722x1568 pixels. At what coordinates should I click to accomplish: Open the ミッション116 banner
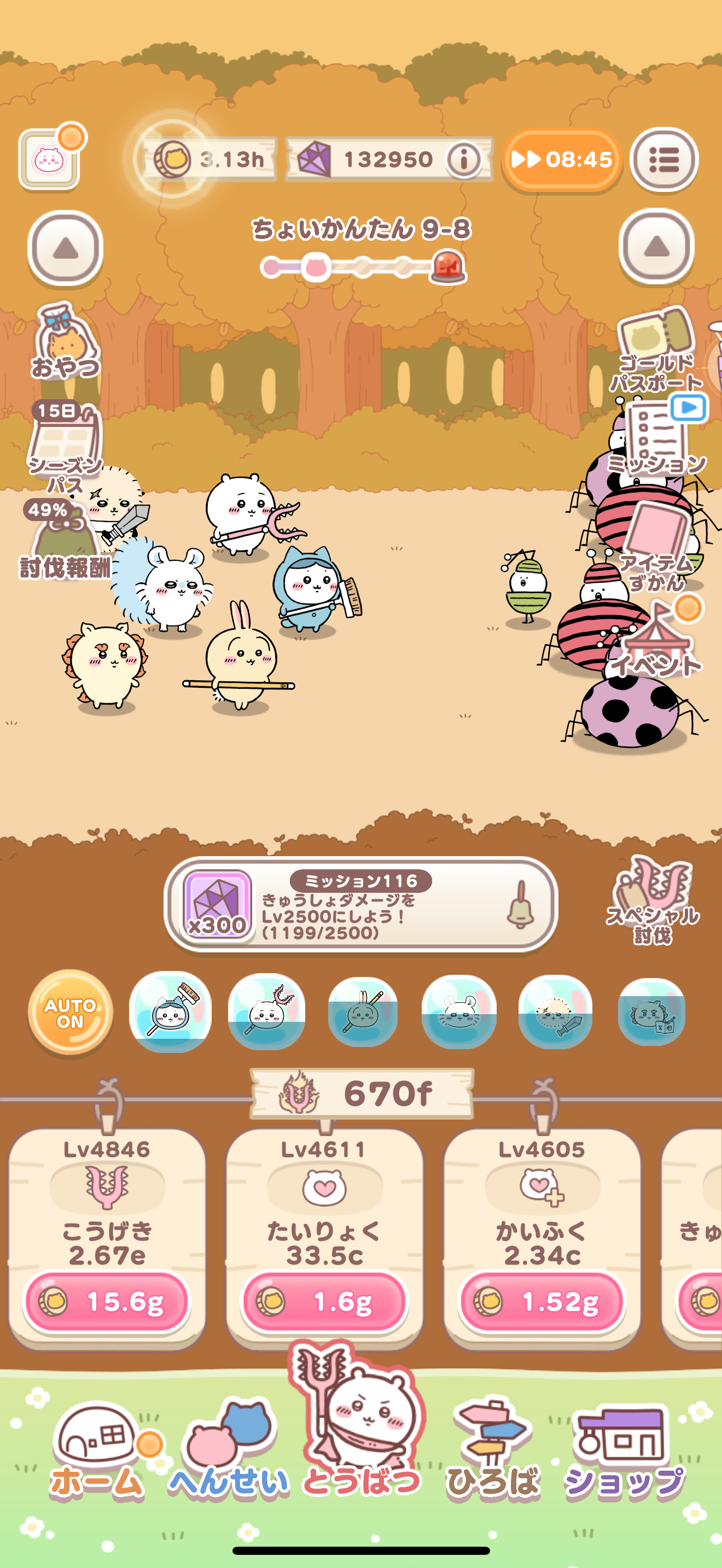[360, 905]
